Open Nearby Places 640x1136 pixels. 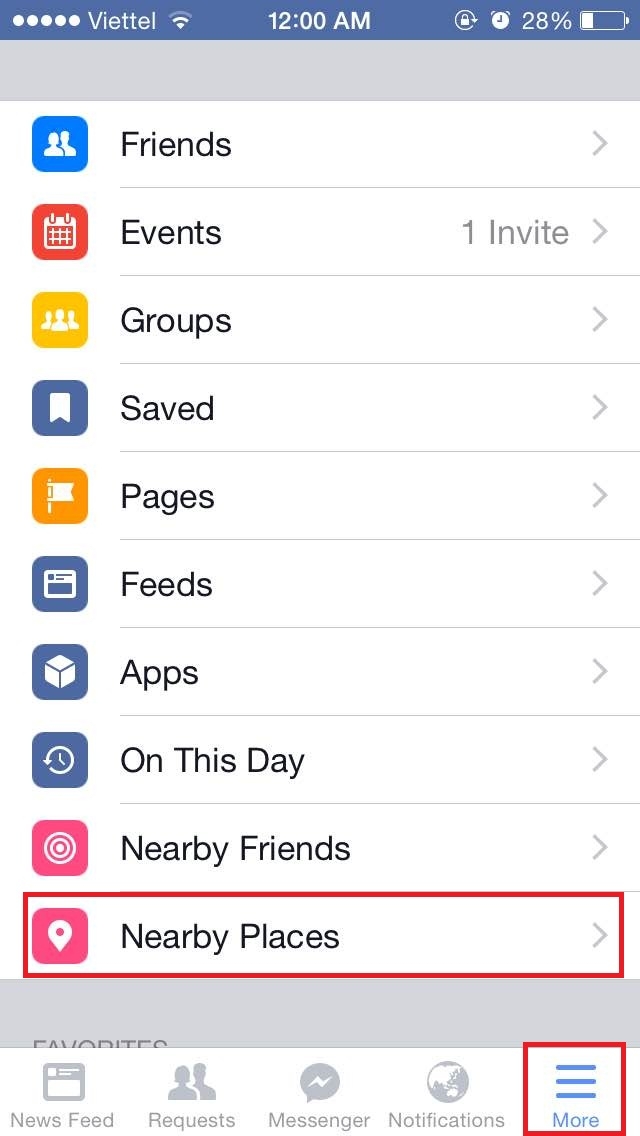[320, 937]
